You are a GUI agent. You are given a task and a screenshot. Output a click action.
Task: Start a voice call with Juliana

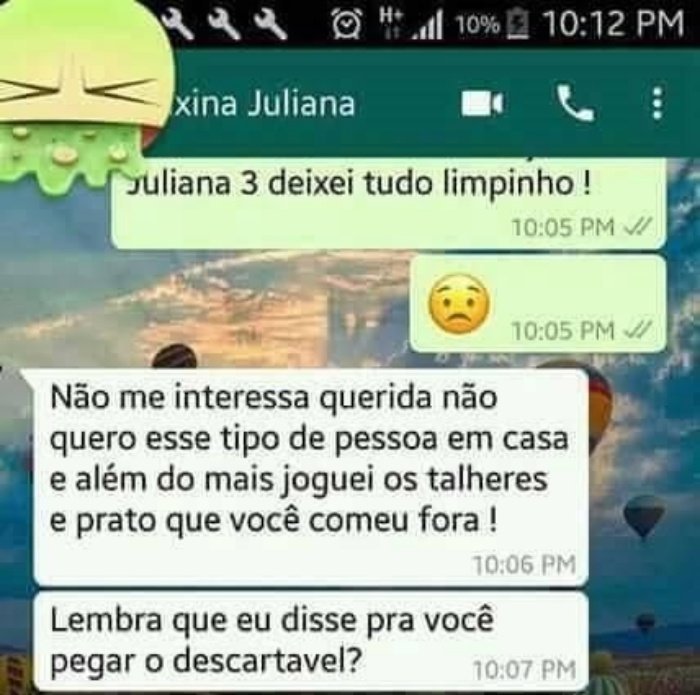click(x=574, y=103)
